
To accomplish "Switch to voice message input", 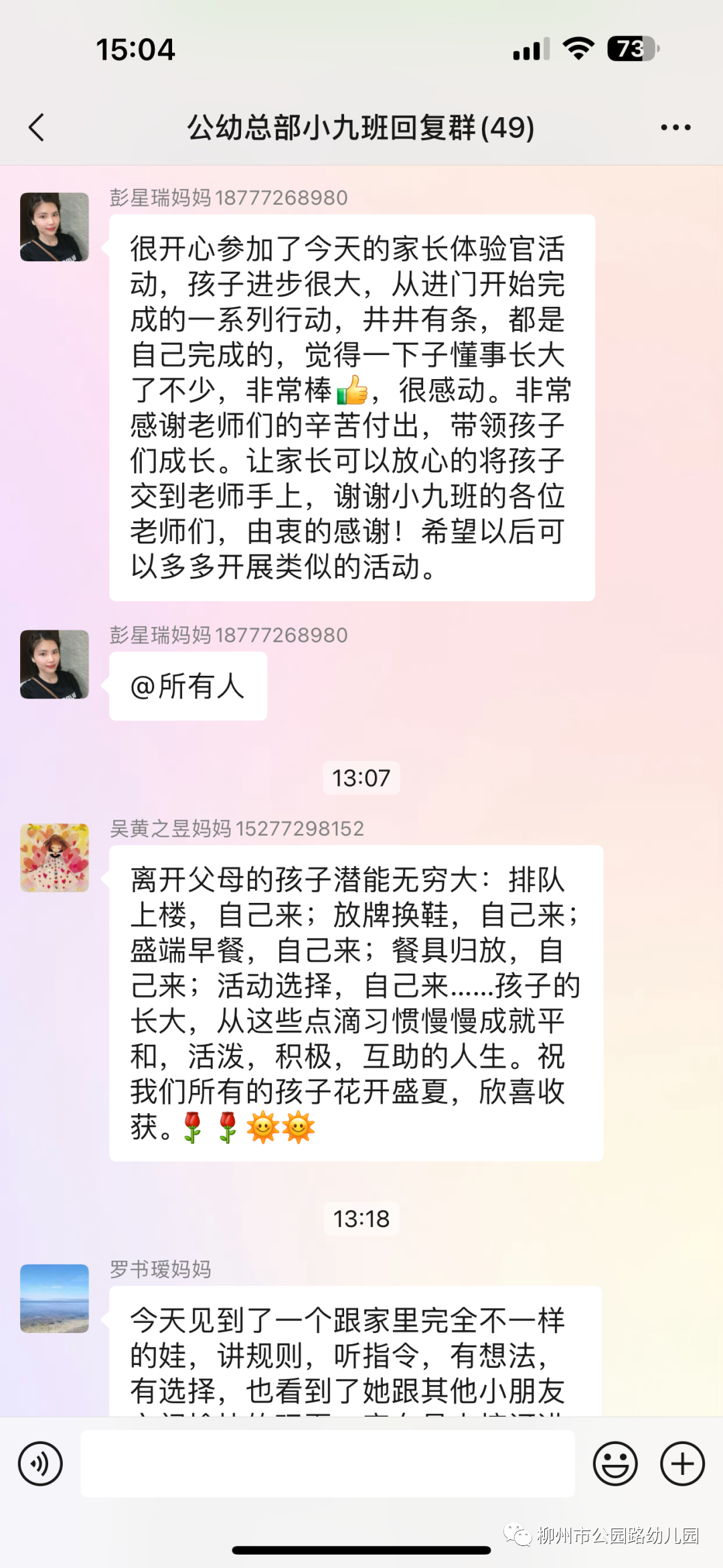I will point(40,1464).
